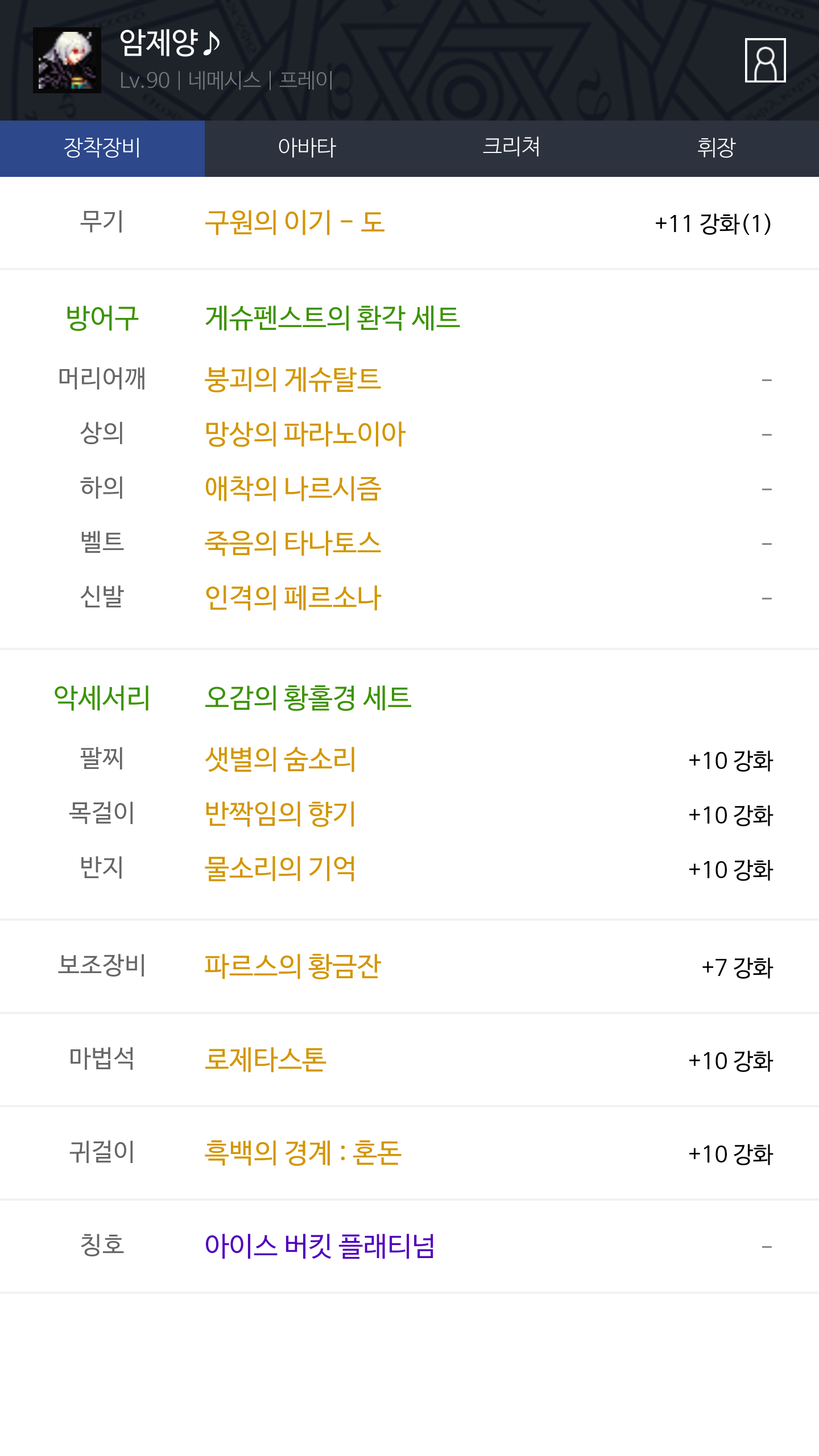Open 흑백의 경계 : 혼돈 earring
Viewport: 819px width, 1456px height.
click(303, 1152)
